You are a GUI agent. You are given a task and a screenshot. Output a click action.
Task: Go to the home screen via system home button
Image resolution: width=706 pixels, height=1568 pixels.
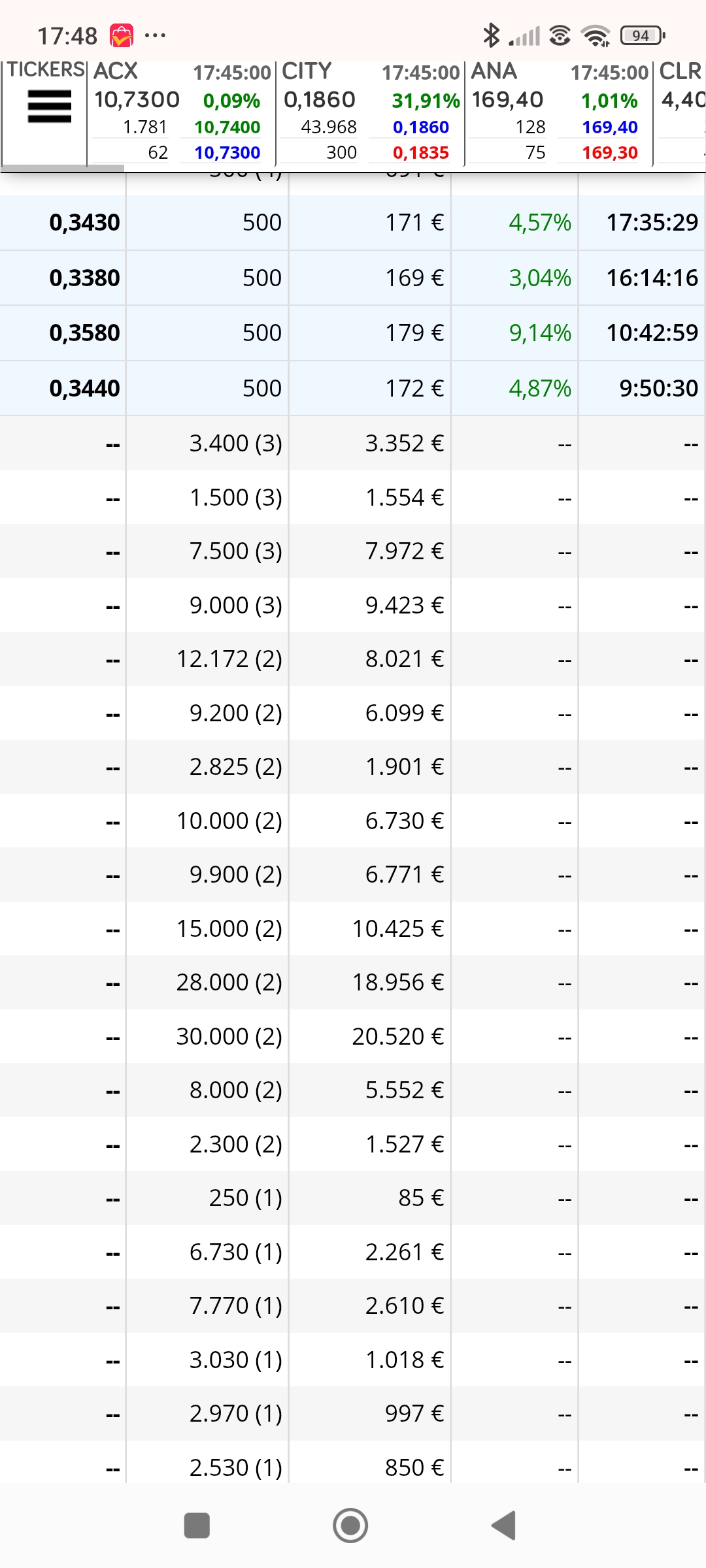pyautogui.click(x=350, y=1526)
